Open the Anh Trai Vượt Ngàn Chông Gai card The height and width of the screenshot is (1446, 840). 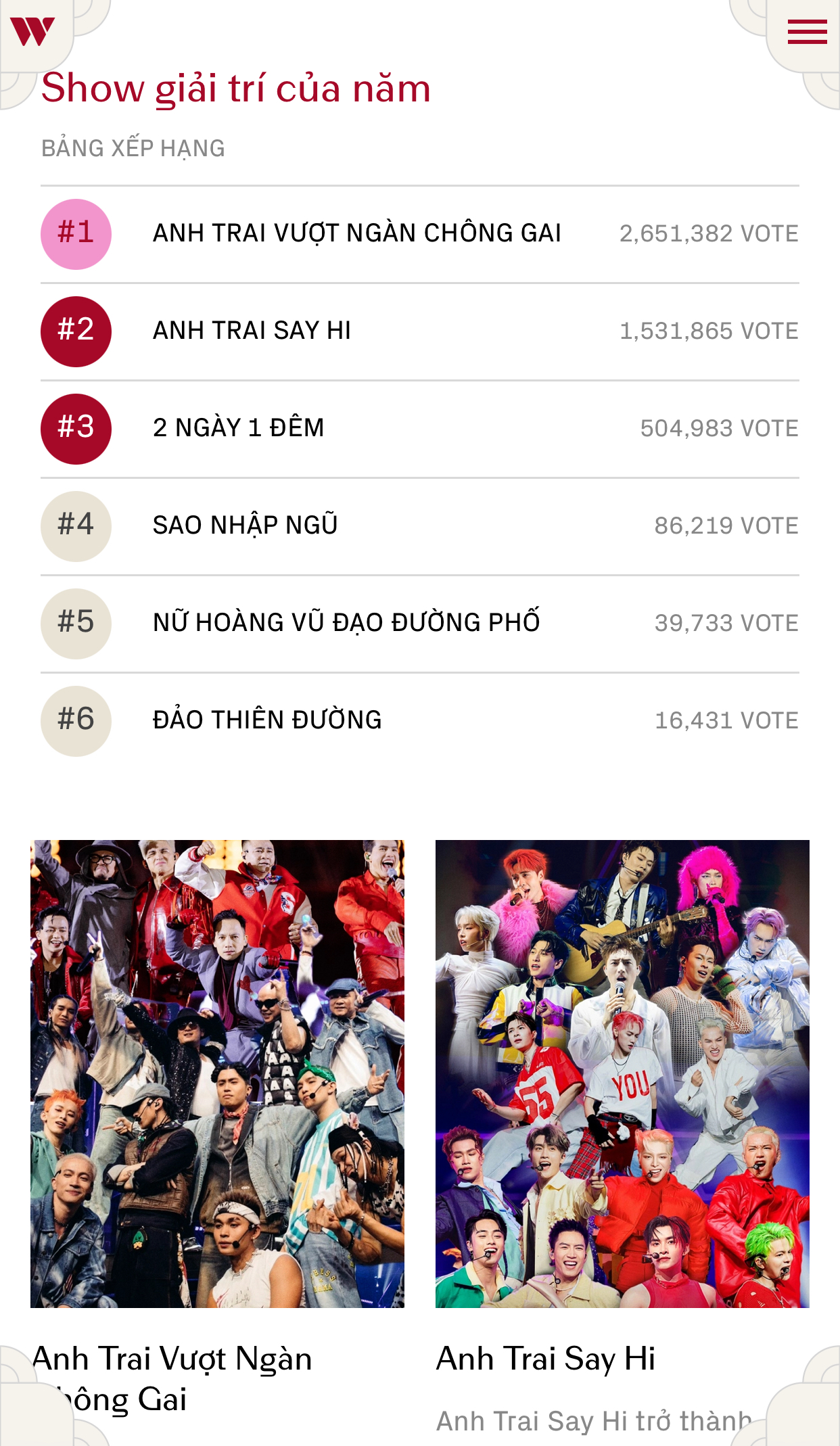(217, 1073)
